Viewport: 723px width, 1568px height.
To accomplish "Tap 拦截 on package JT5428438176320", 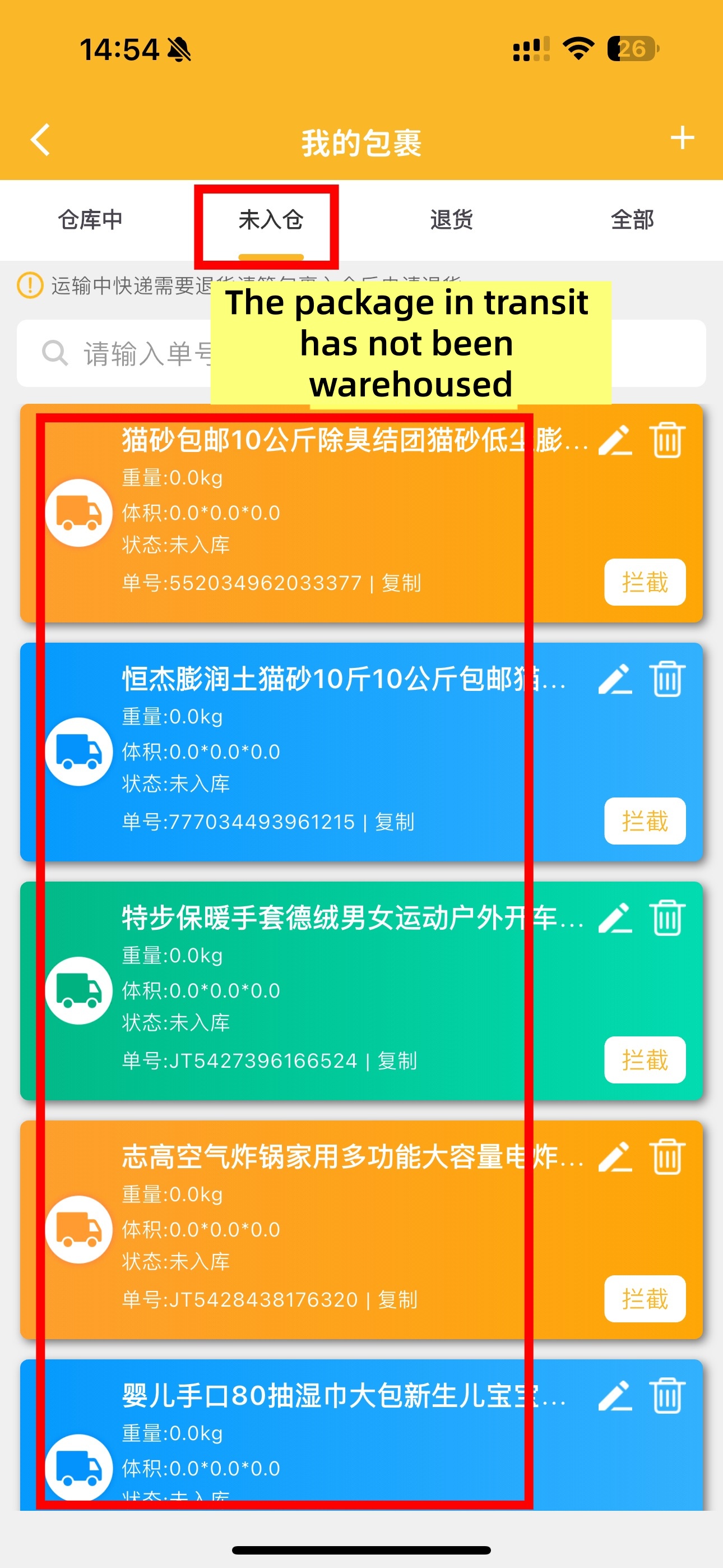I will click(644, 1298).
